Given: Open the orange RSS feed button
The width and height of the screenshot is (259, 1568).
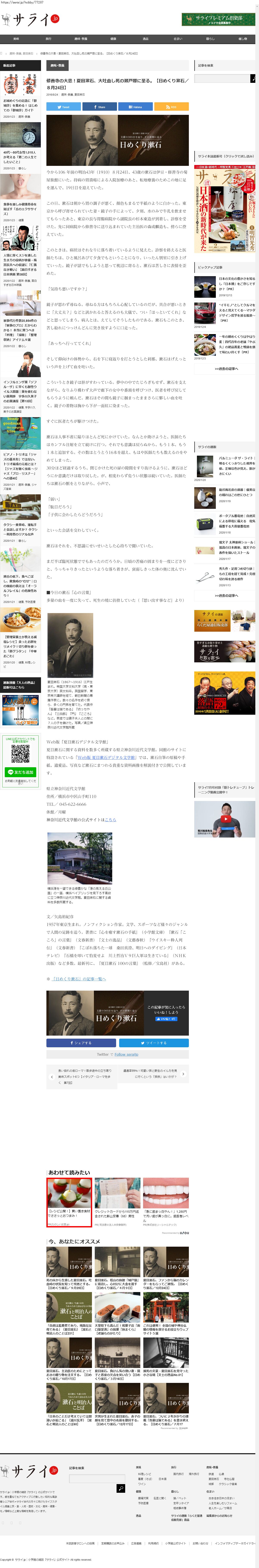Looking at the screenshot, I should coord(171,107).
